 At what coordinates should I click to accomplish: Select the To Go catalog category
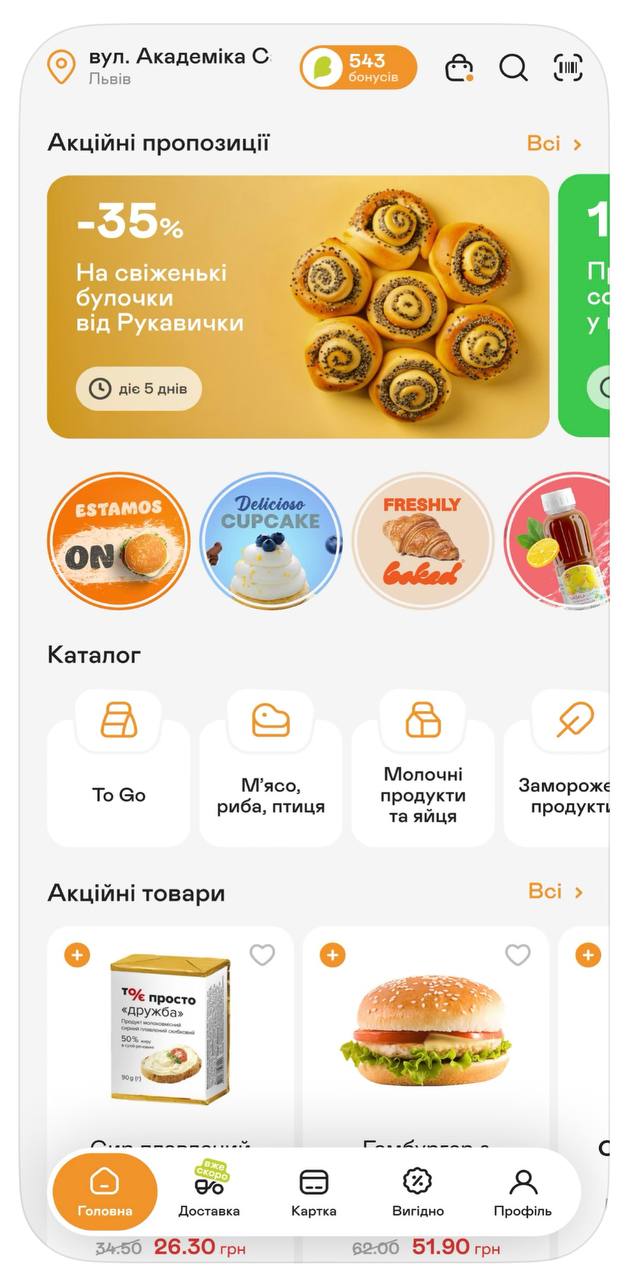point(118,770)
